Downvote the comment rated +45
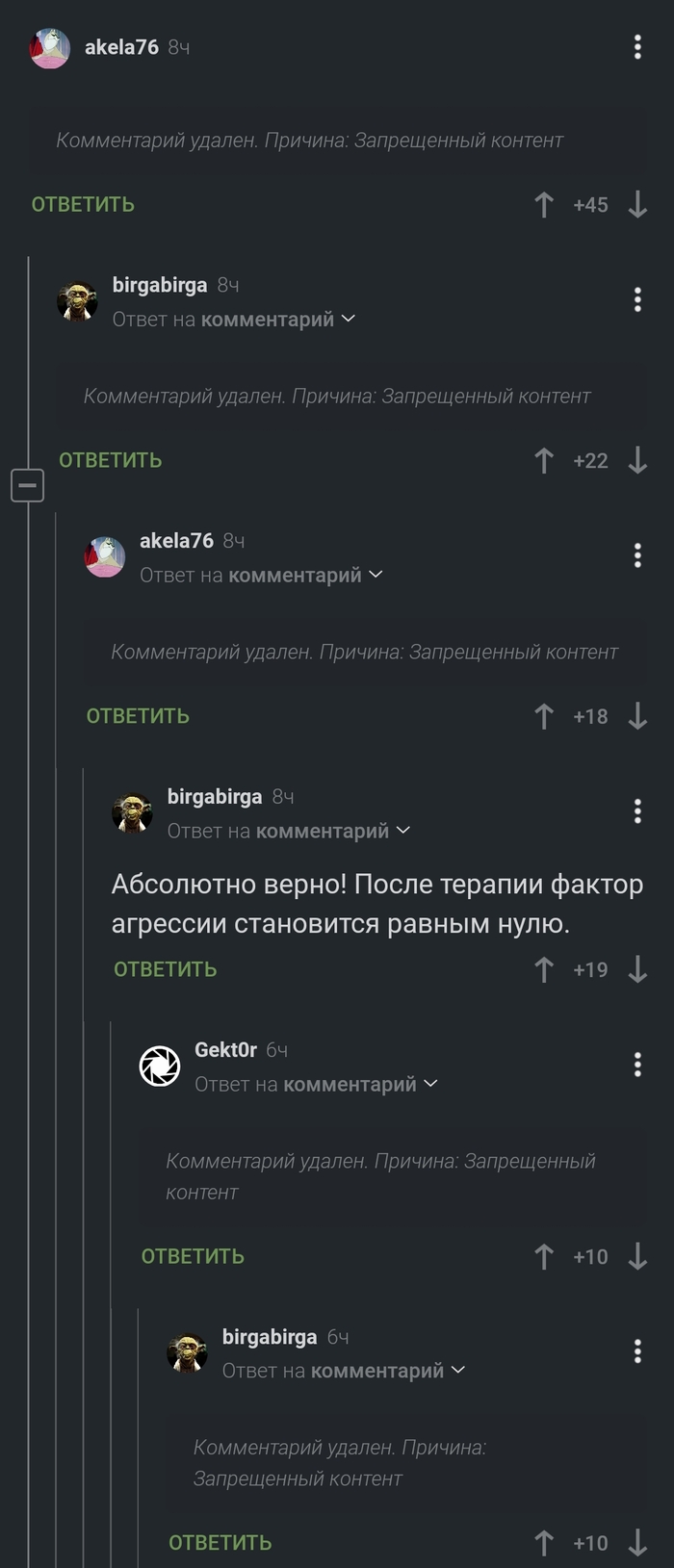Image resolution: width=674 pixels, height=1568 pixels. coord(637,204)
